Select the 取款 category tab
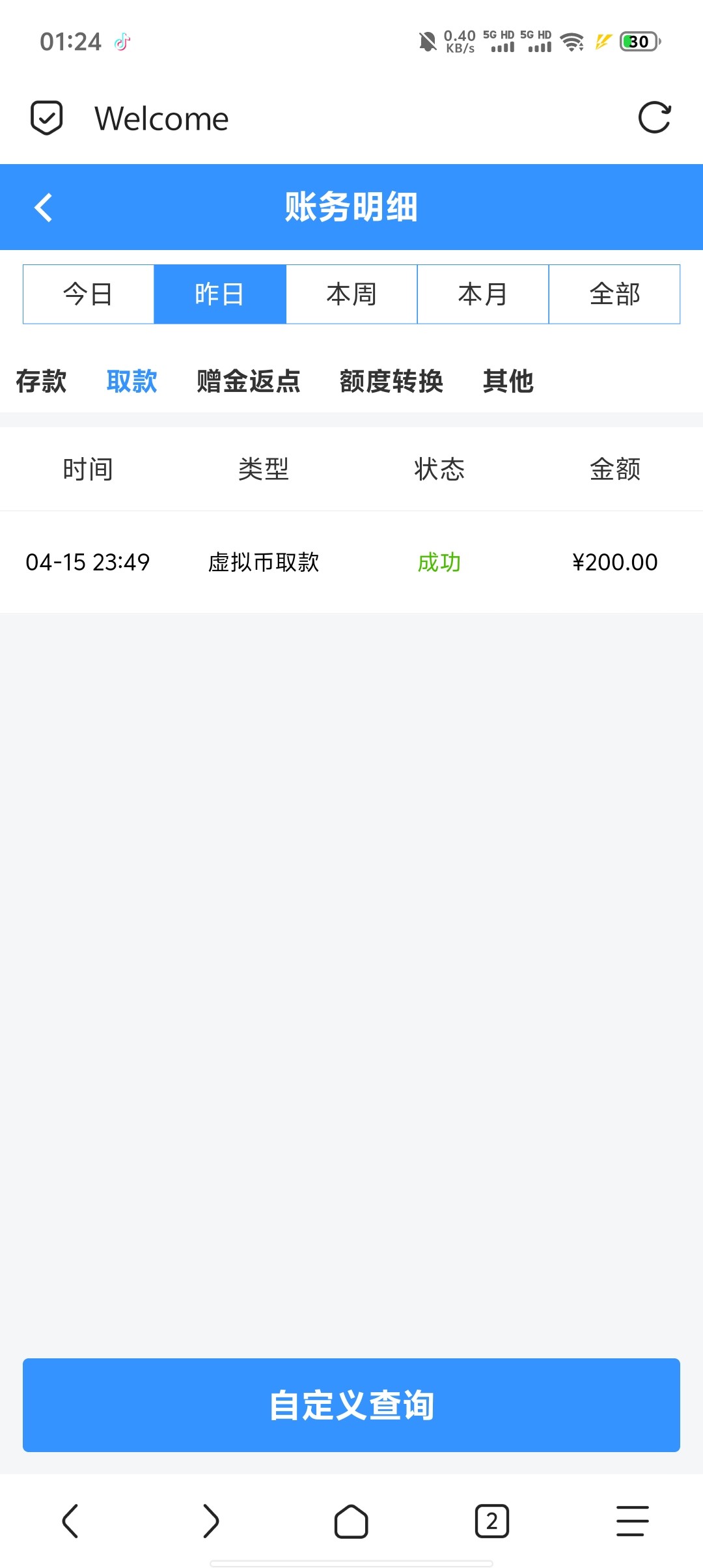This screenshot has width=703, height=1568. tap(131, 381)
